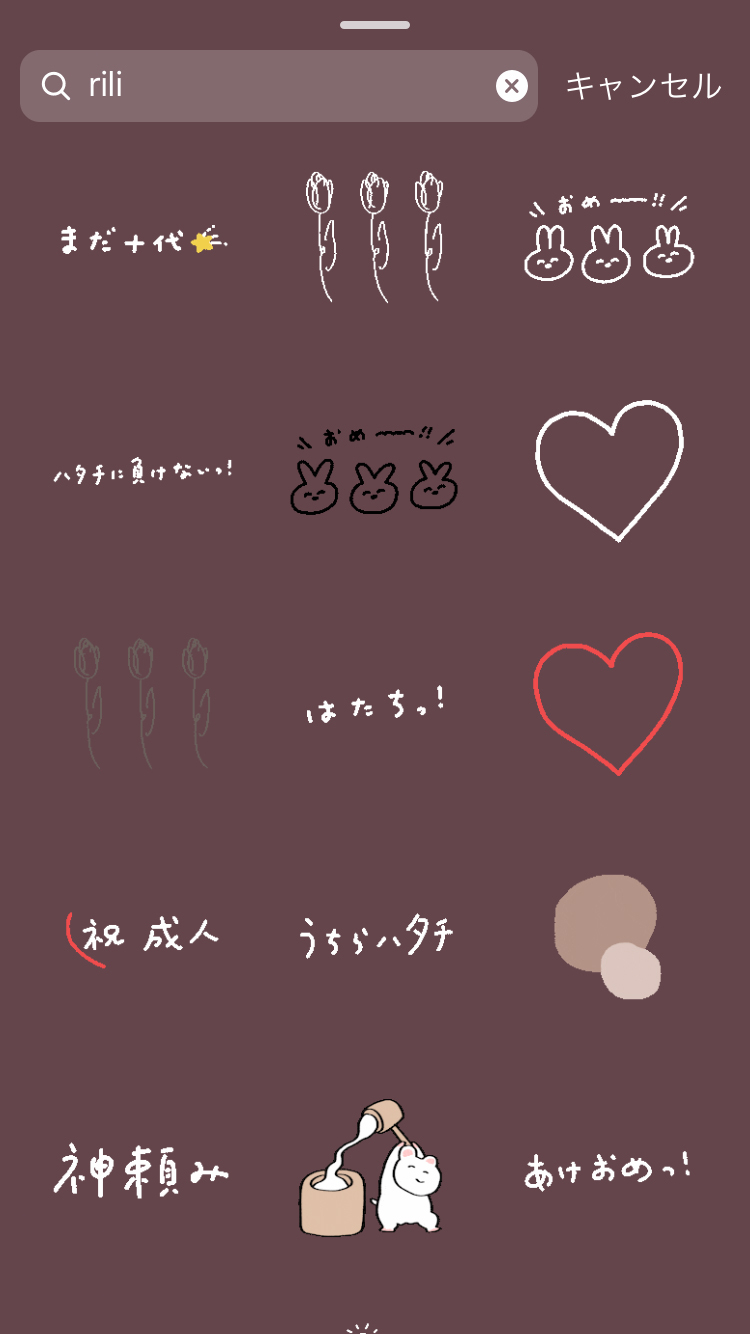The width and height of the screenshot is (750, 1334).
Task: Select the white tulips sticker
Action: 374,237
